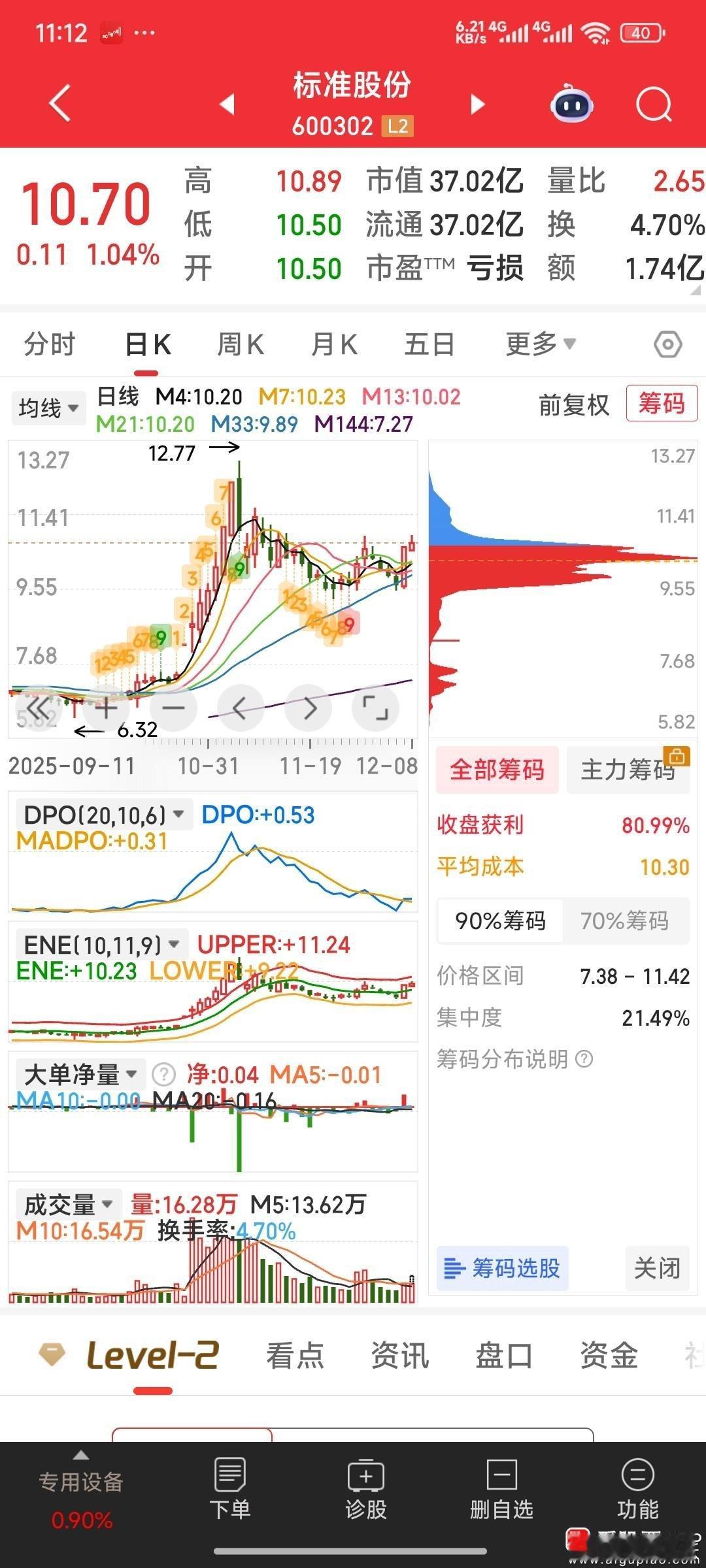Show the next stock with right arrow
706x1568 pixels.
(x=478, y=105)
